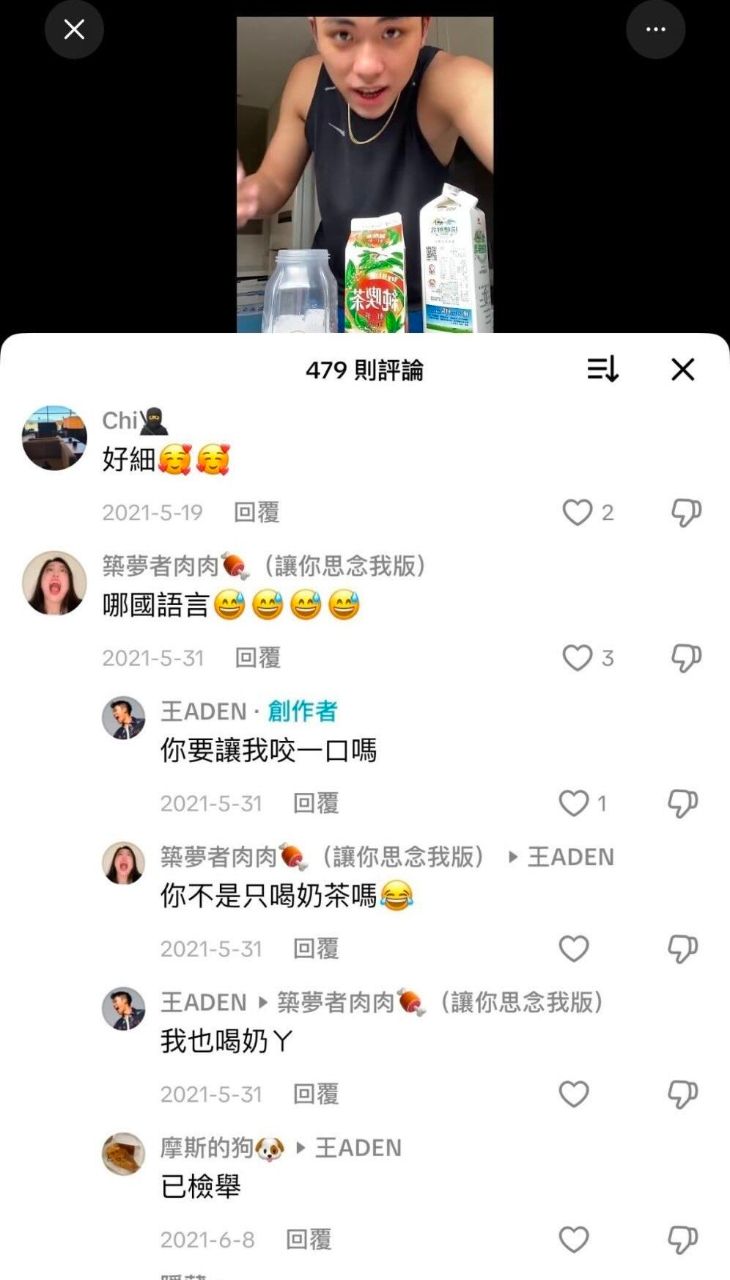This screenshot has height=1280, width=730.
Task: Like the comment 哪國語言
Action: click(x=577, y=658)
